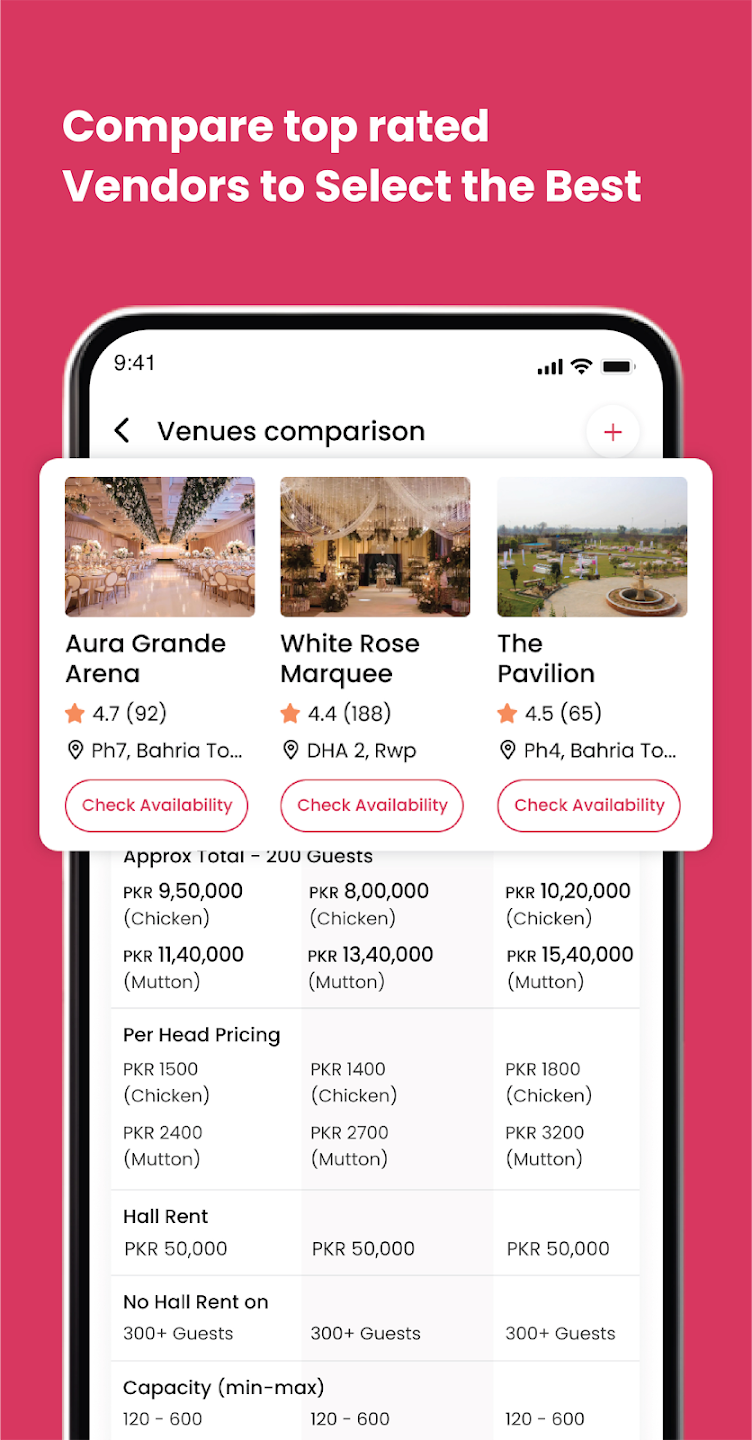This screenshot has height=1440, width=752.
Task: Check Availability for Aura Grande Arena
Action: pyautogui.click(x=156, y=805)
